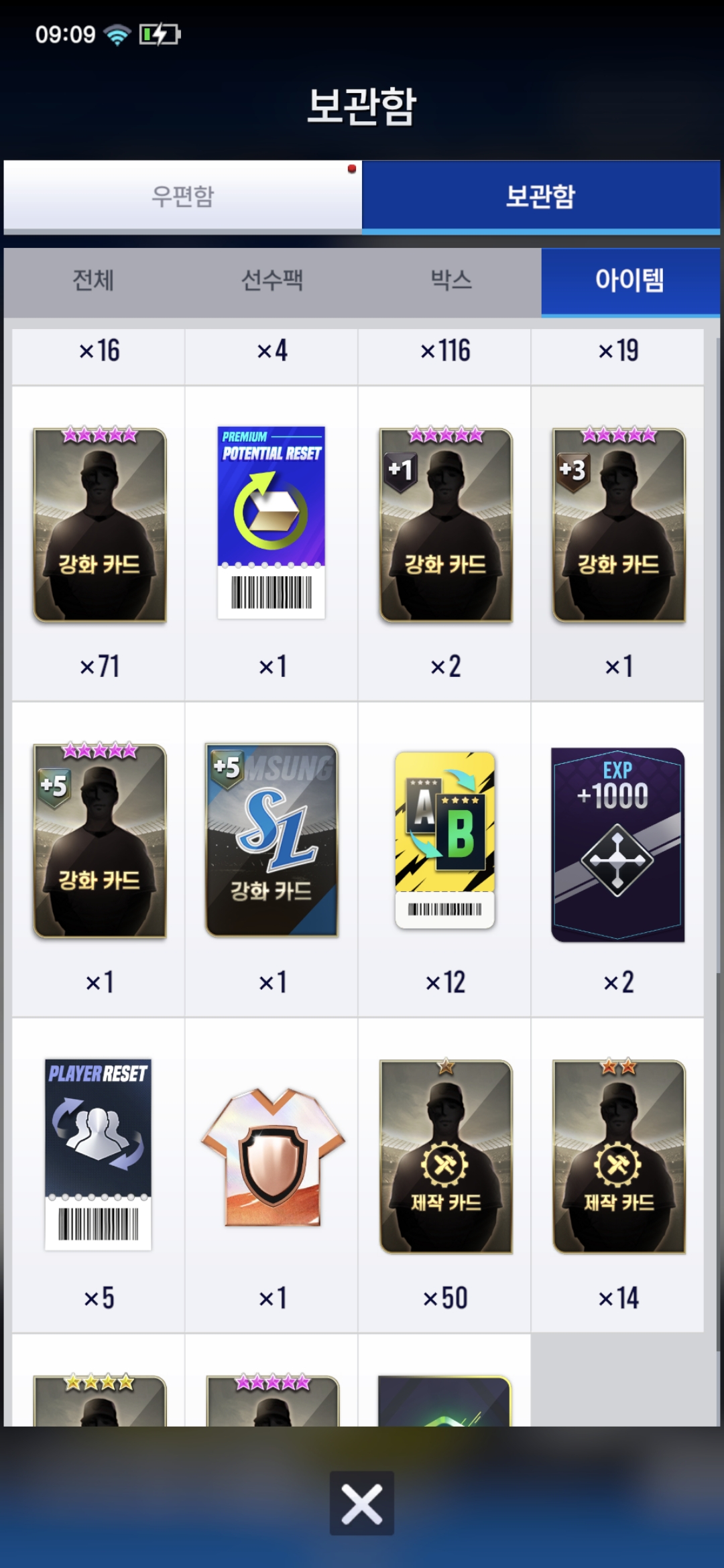Select the 보관함 tab
Image resolution: width=724 pixels, height=1568 pixels.
coord(540,196)
